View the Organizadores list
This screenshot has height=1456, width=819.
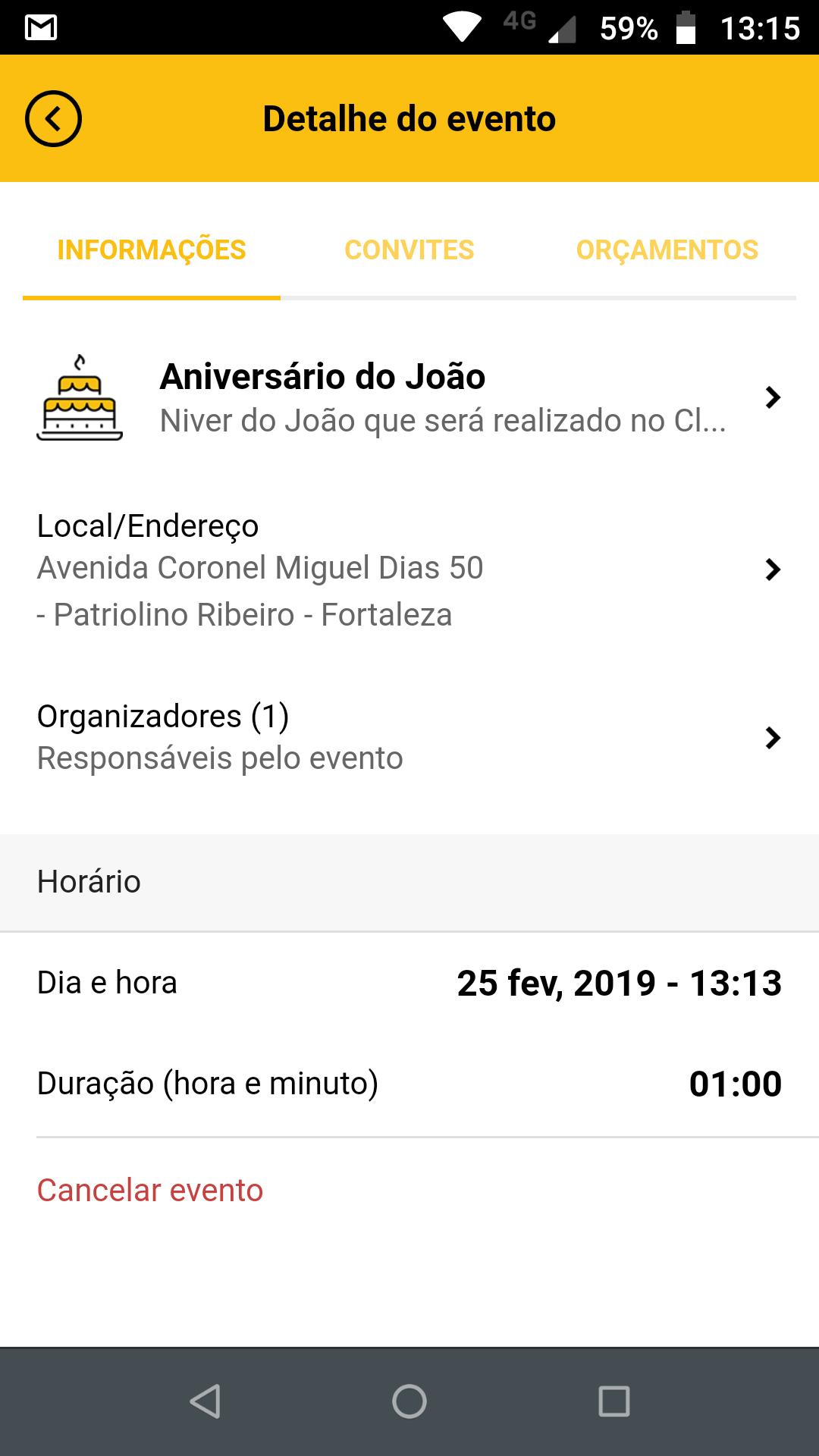tap(409, 737)
